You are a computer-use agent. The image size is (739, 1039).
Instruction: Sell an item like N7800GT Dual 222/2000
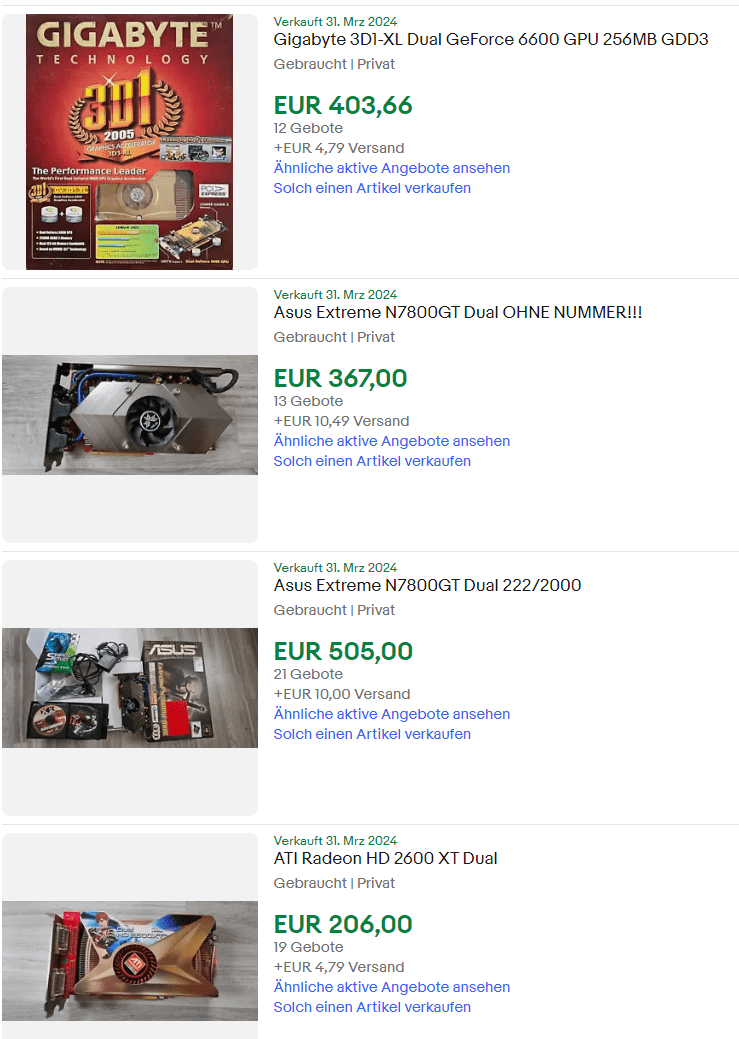[x=372, y=734]
